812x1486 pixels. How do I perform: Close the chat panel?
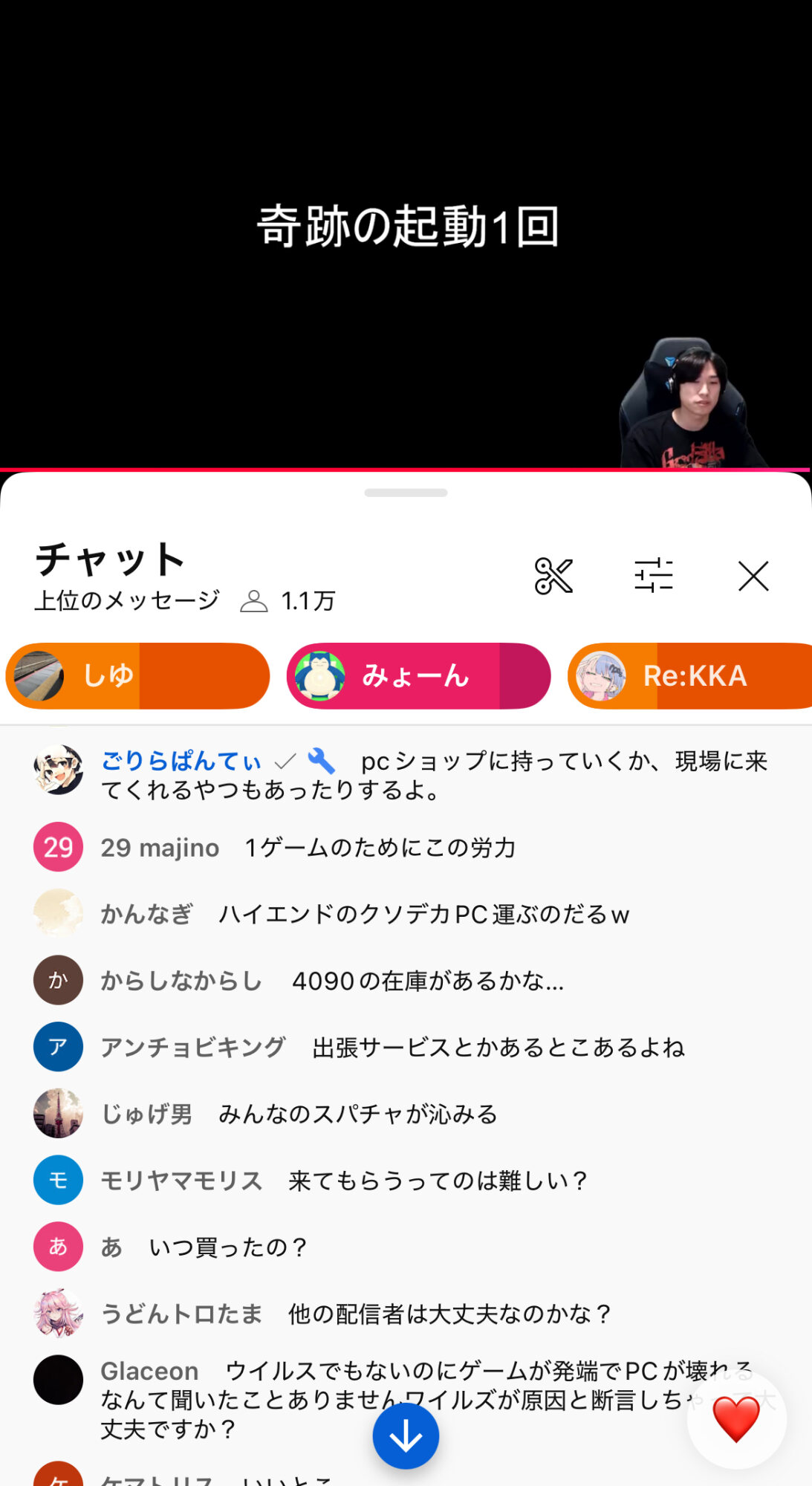coord(753,576)
